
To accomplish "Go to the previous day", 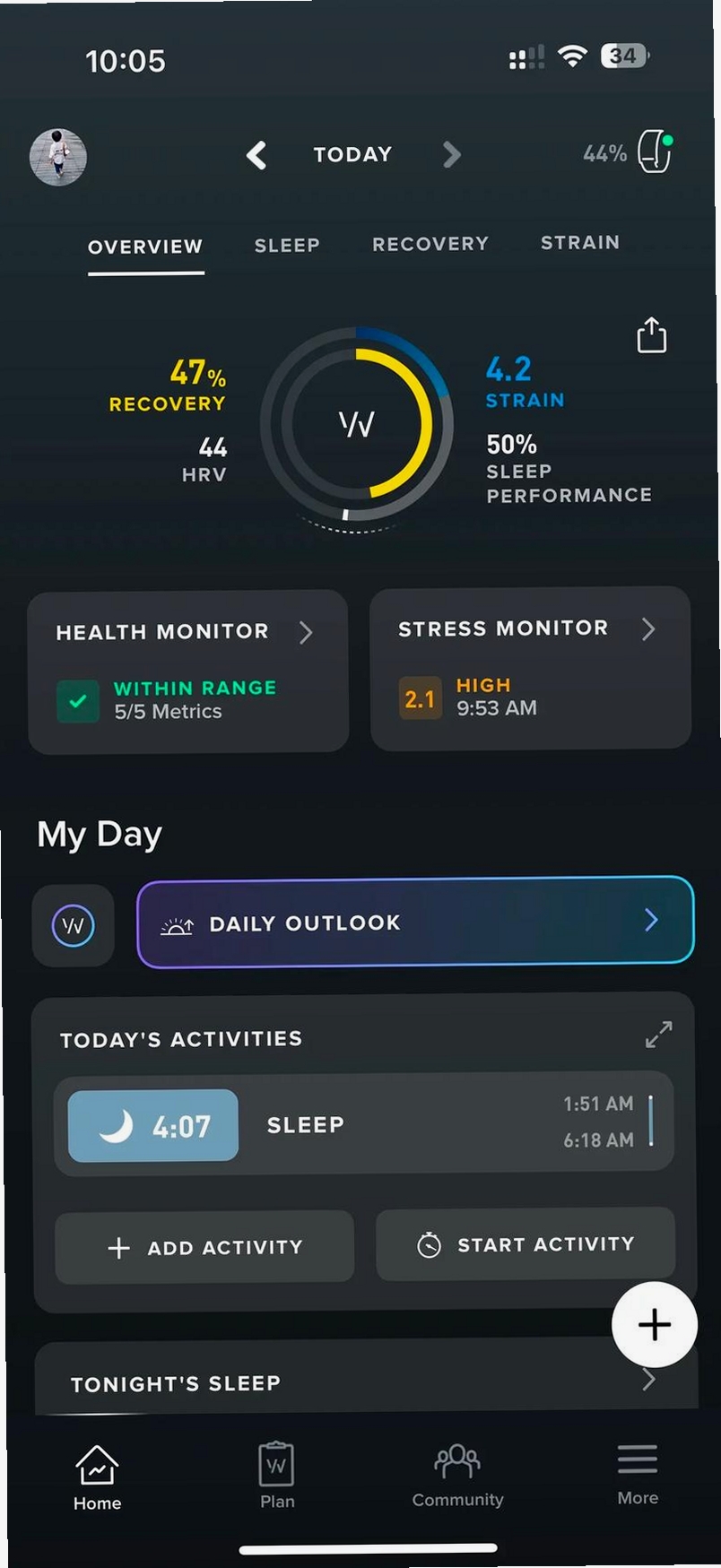I will 256,155.
